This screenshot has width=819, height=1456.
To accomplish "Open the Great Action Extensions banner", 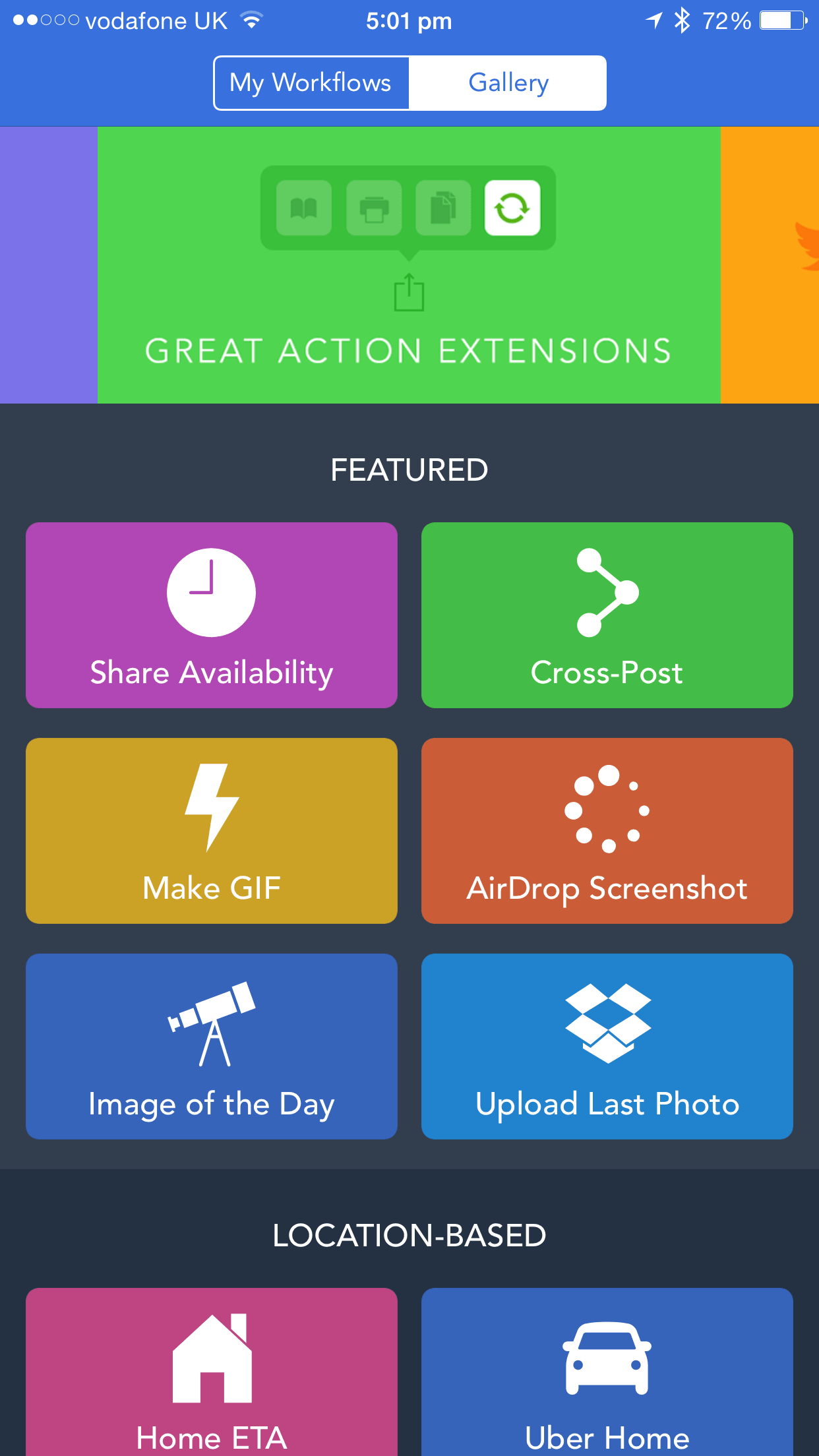I will [x=409, y=264].
